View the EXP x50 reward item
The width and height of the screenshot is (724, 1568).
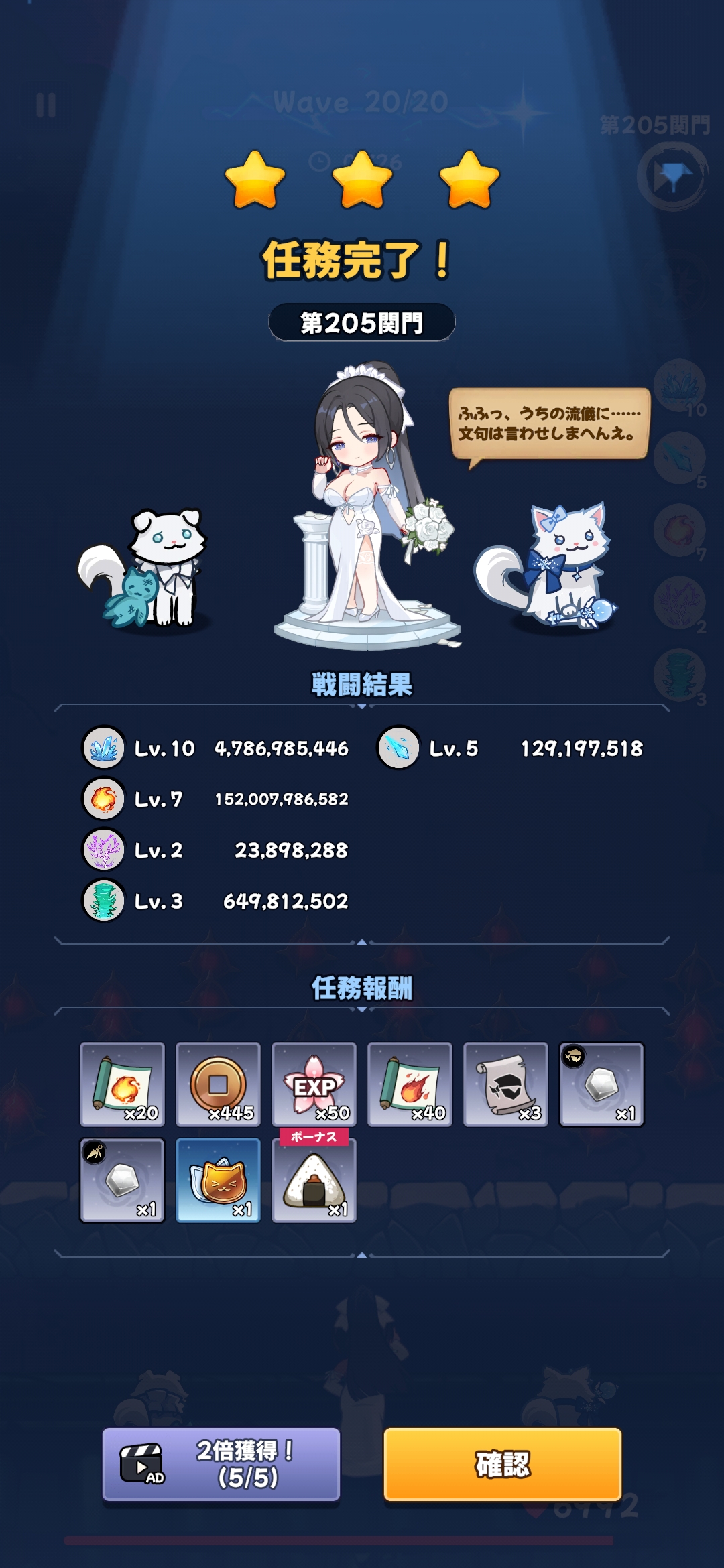coord(314,1084)
